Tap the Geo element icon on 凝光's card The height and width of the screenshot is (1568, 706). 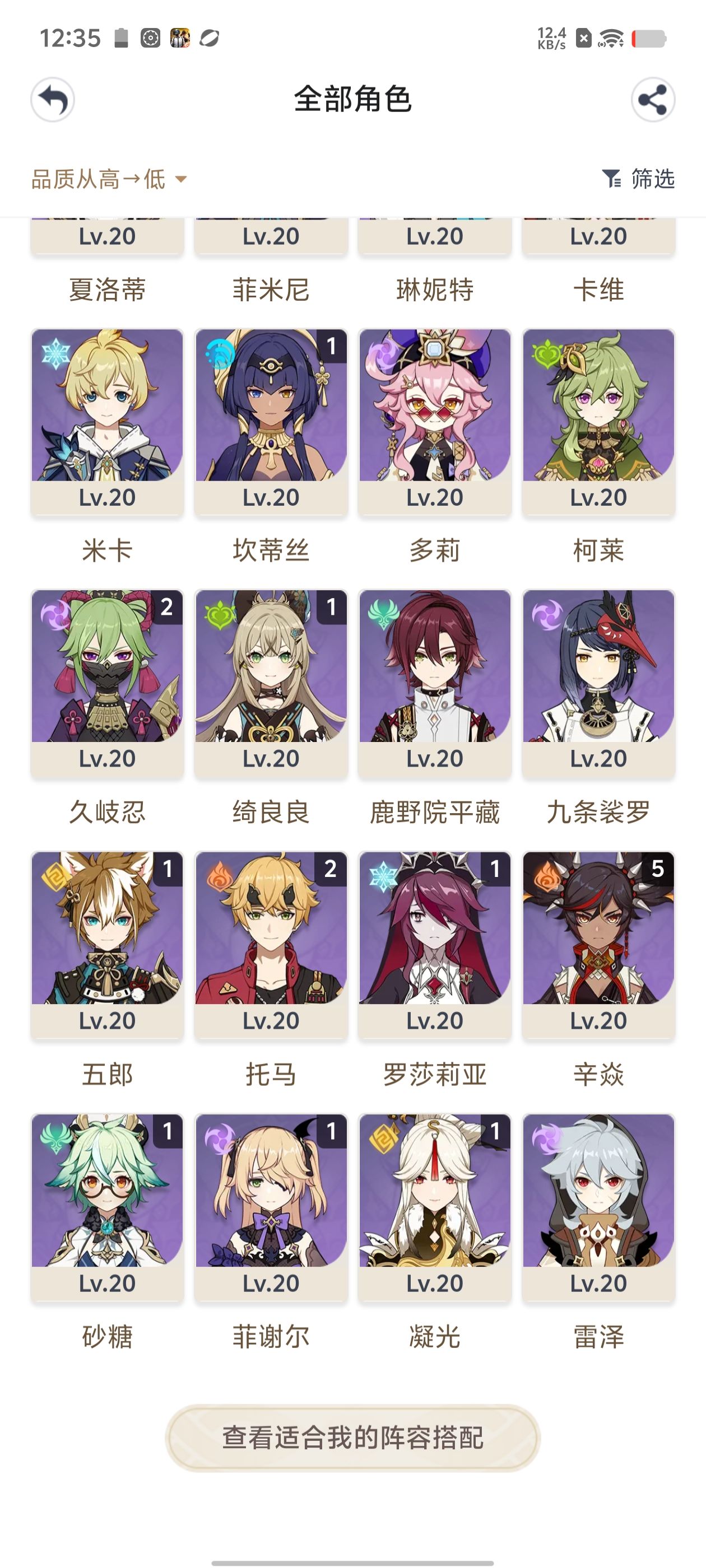click(383, 1137)
